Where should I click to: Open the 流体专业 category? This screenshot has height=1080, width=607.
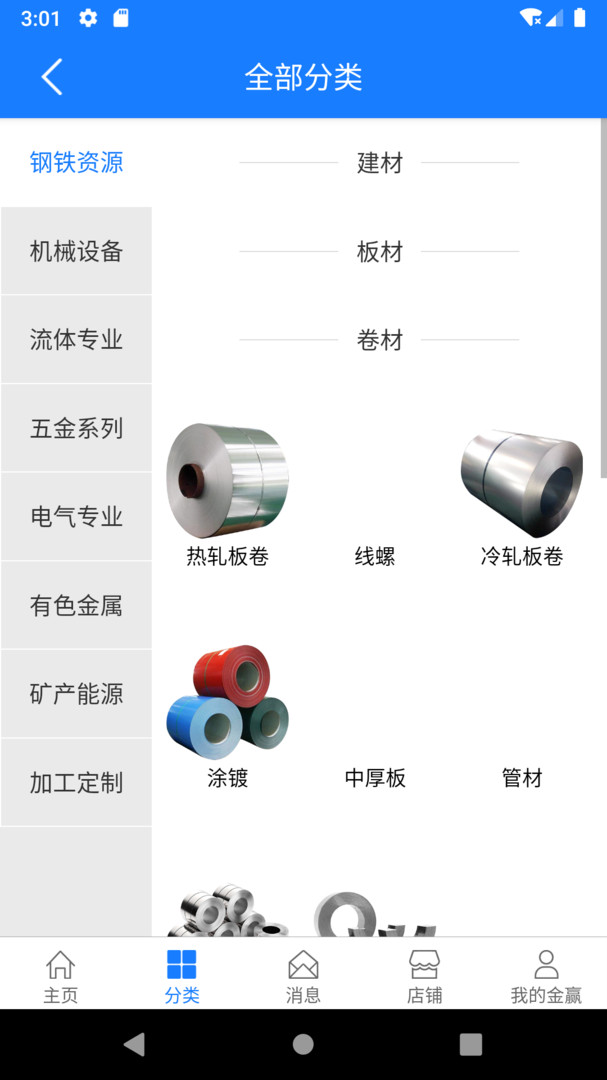[76, 340]
